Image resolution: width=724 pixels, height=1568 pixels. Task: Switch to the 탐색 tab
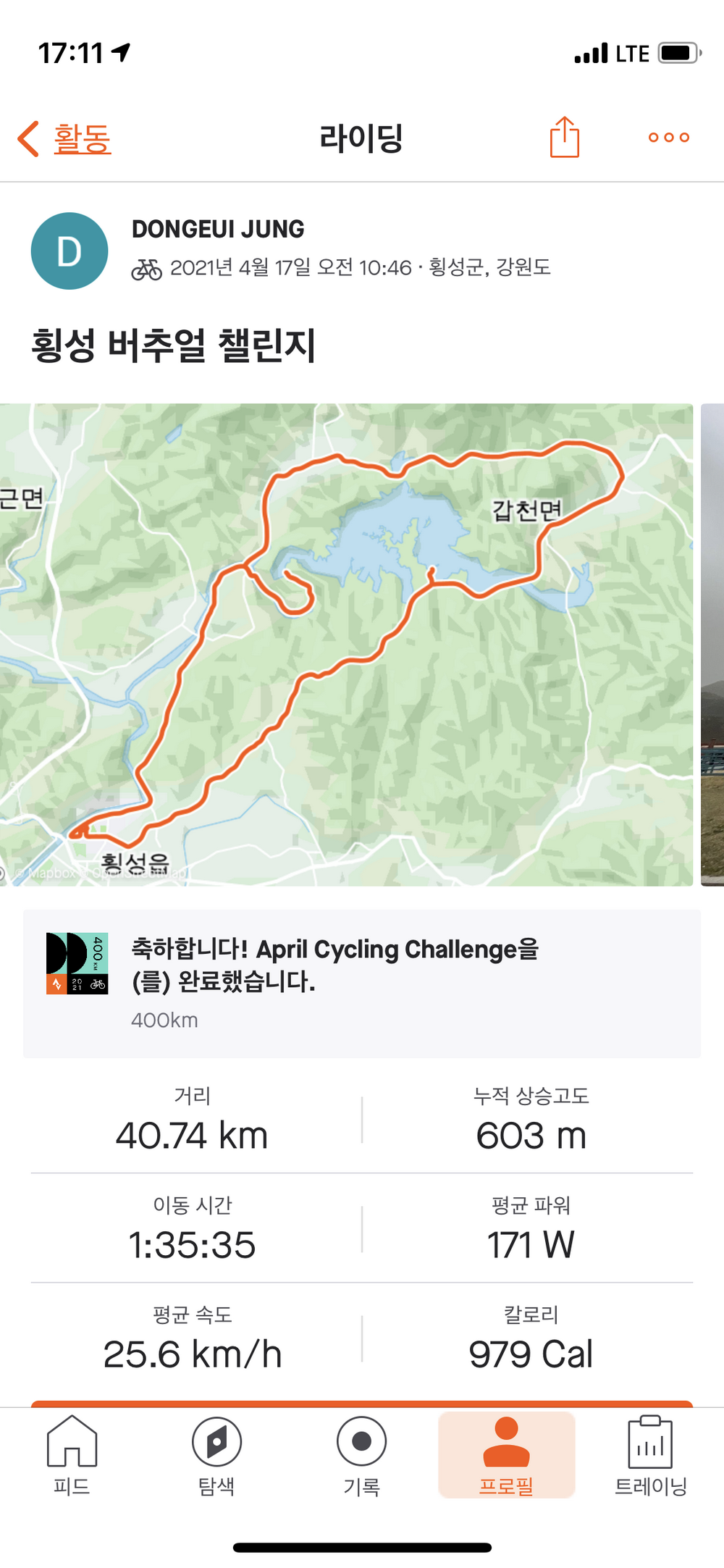point(216,1456)
